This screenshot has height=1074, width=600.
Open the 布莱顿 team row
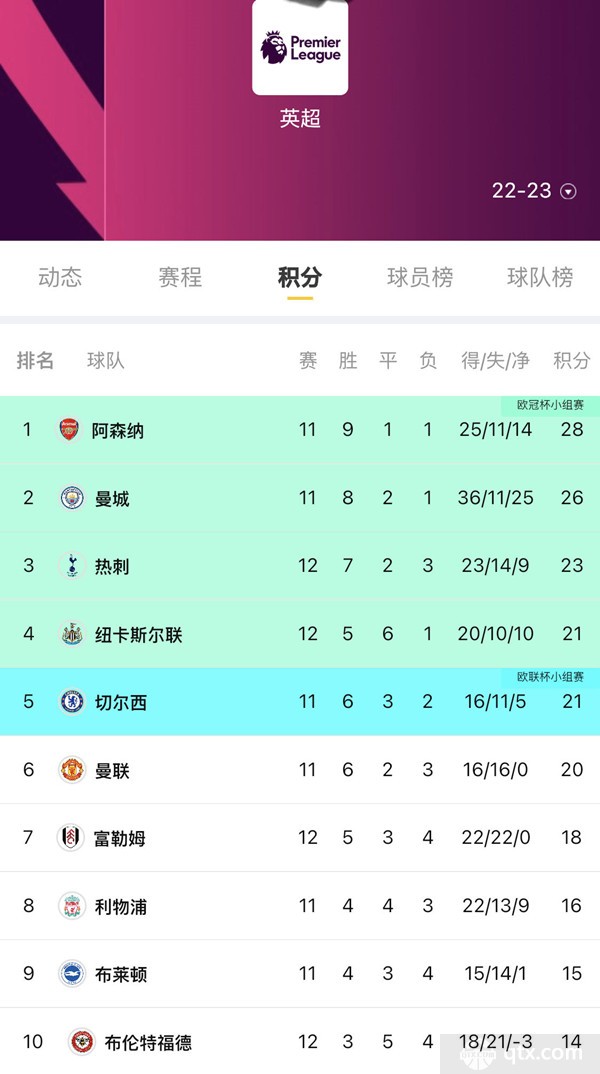300,973
